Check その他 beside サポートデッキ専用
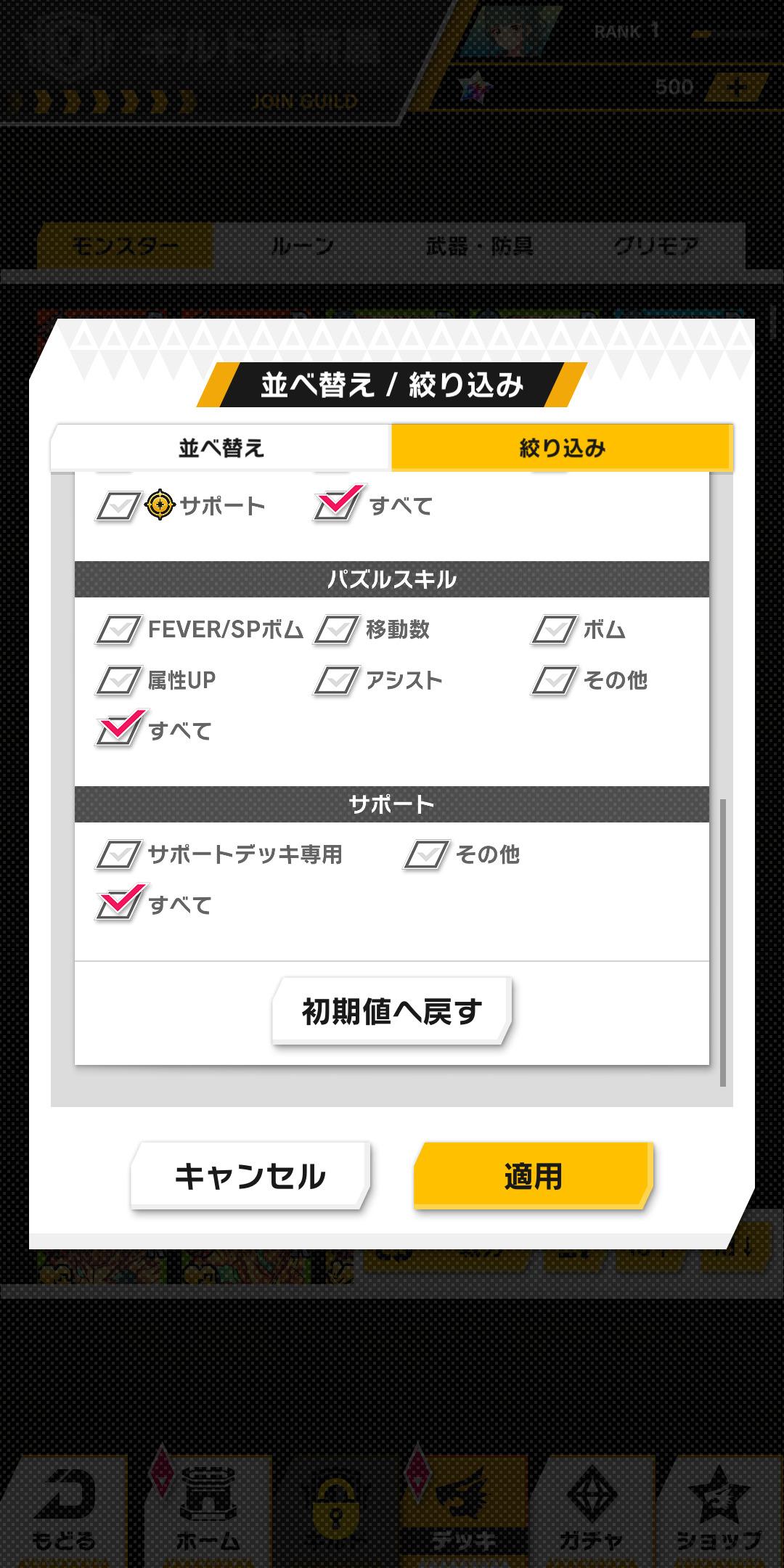This screenshot has width=784, height=1568. [425, 854]
